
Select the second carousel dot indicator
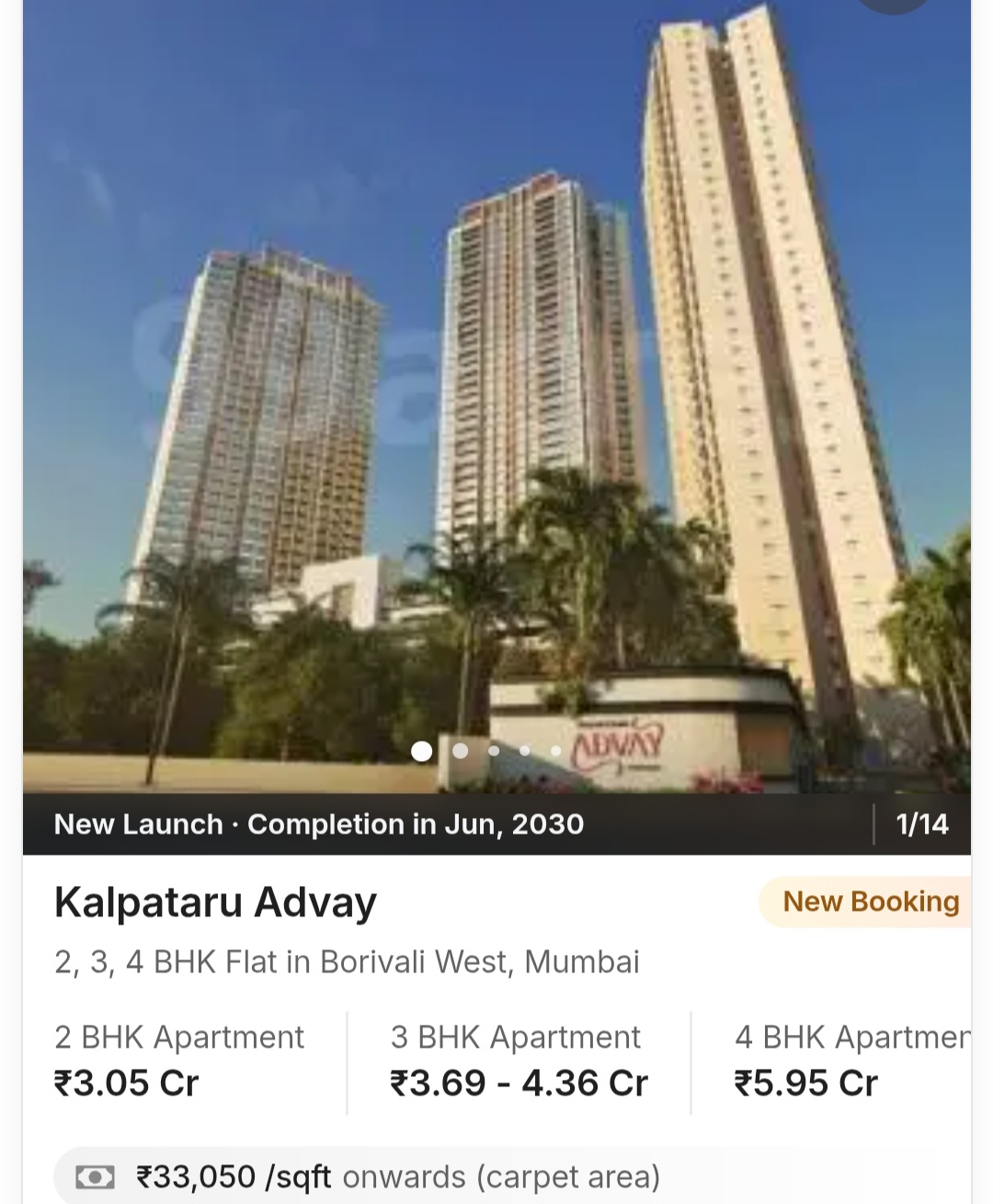pos(460,751)
